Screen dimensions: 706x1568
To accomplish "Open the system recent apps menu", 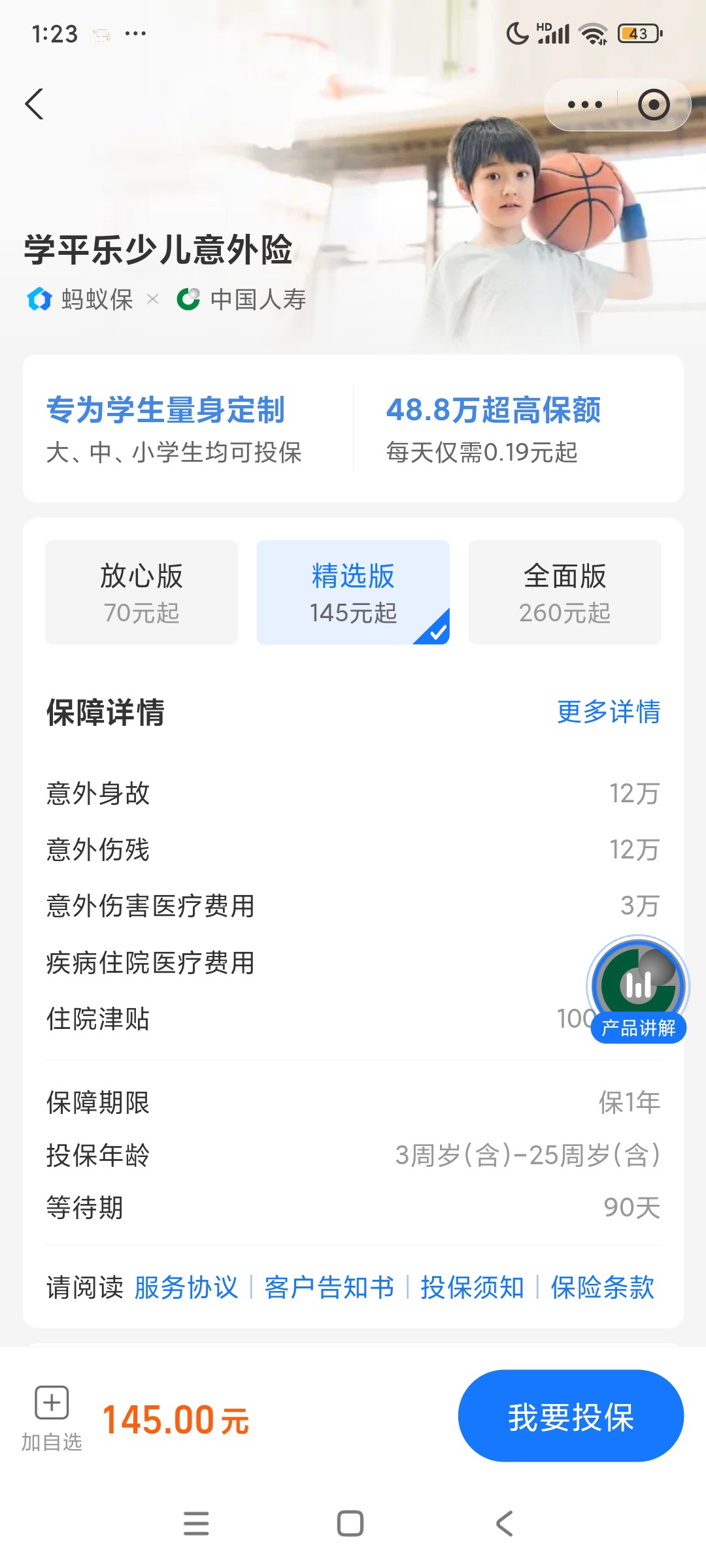I will click(x=196, y=1524).
